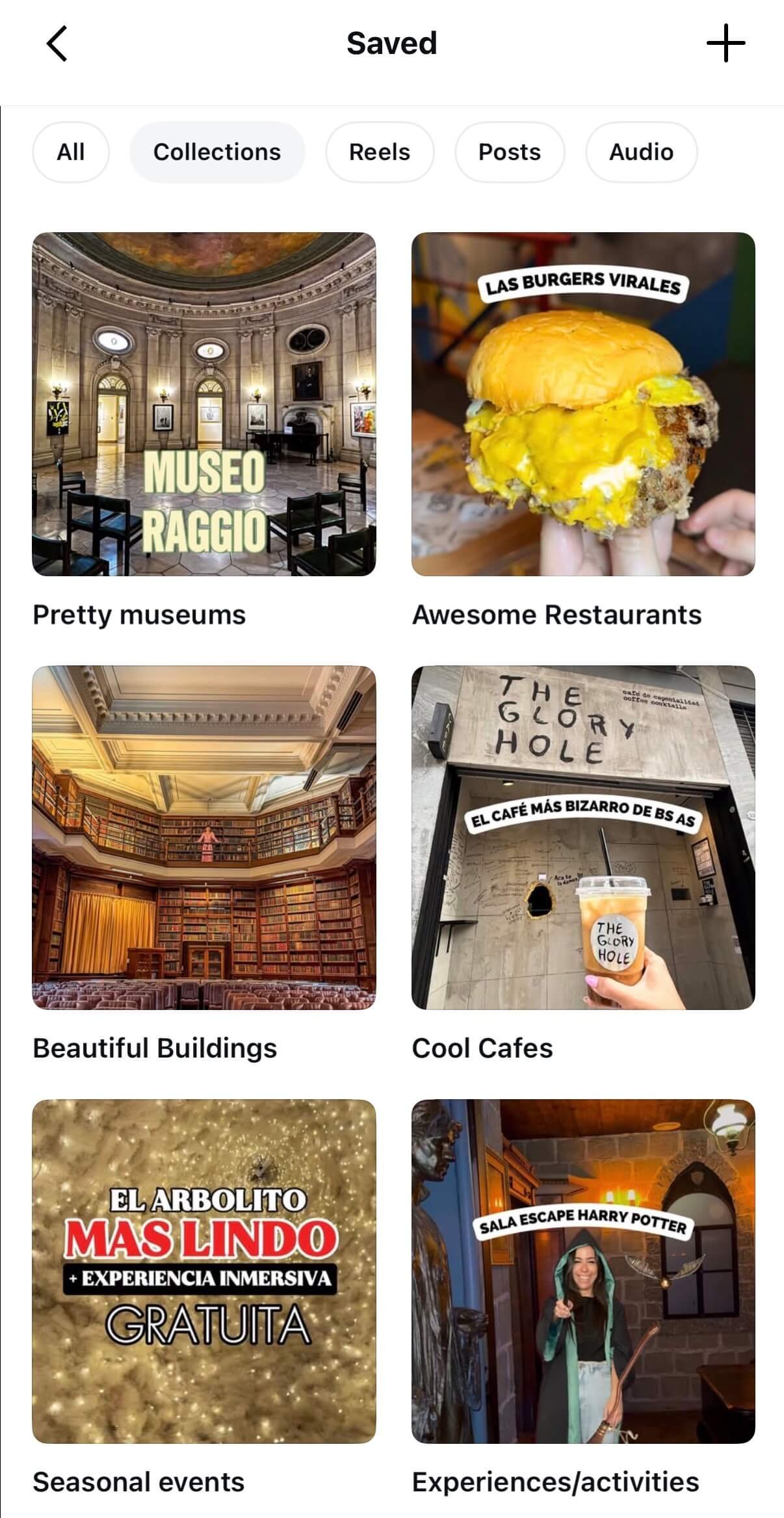This screenshot has width=784, height=1518.
Task: Switch to the Posts filter tab
Action: 509,152
